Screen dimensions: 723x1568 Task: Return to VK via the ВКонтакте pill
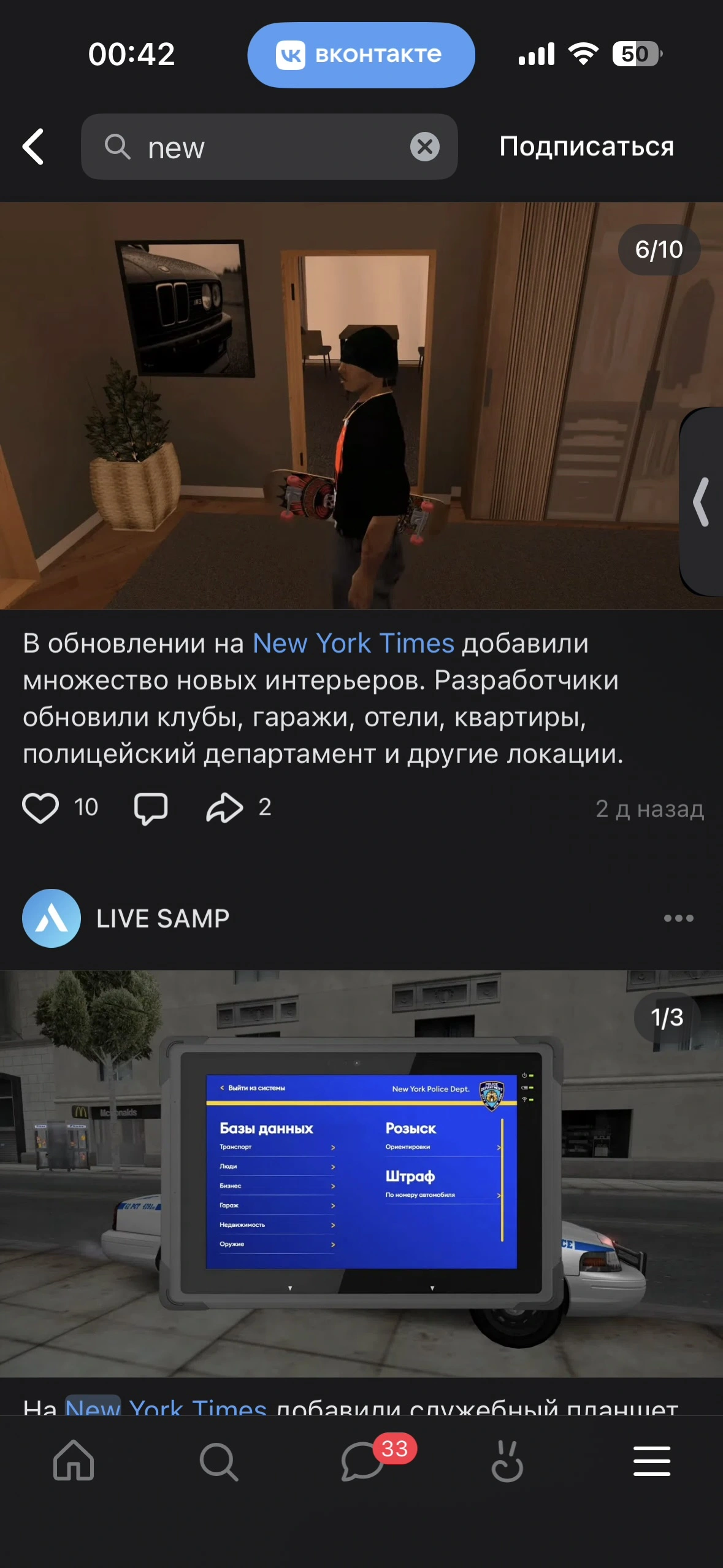click(361, 55)
